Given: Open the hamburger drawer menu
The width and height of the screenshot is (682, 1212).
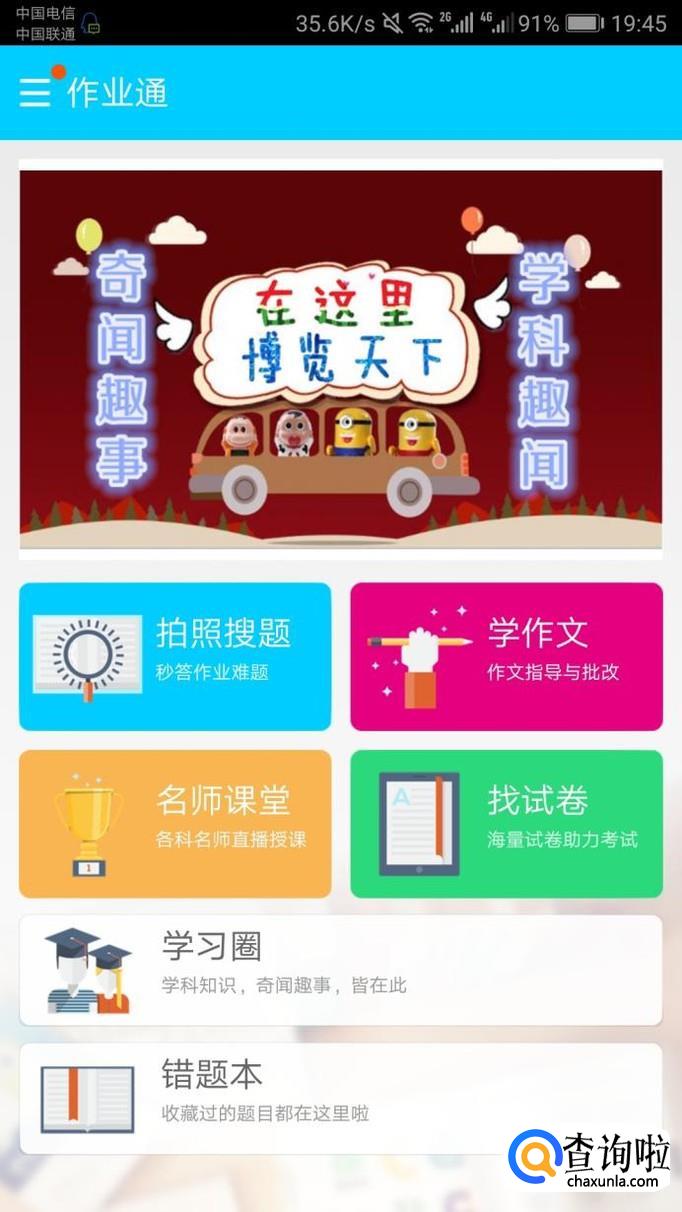Looking at the screenshot, I should point(35,92).
